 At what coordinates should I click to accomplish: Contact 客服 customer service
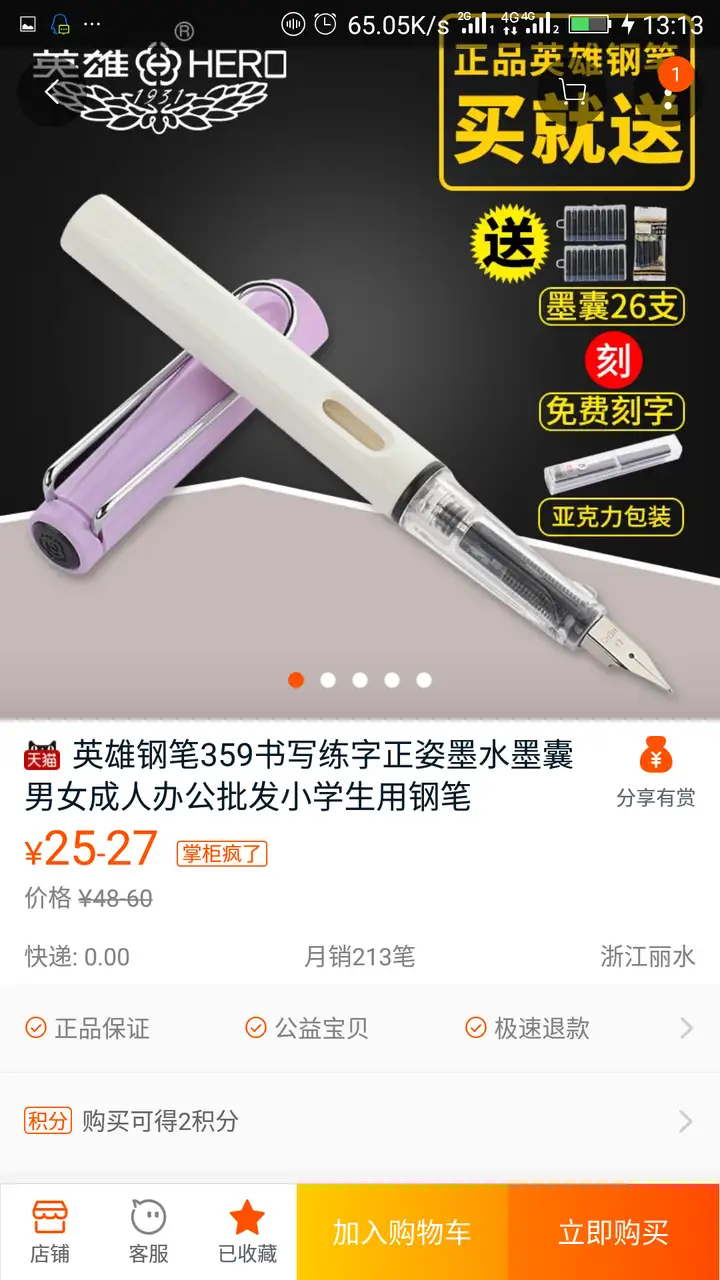[x=149, y=1232]
